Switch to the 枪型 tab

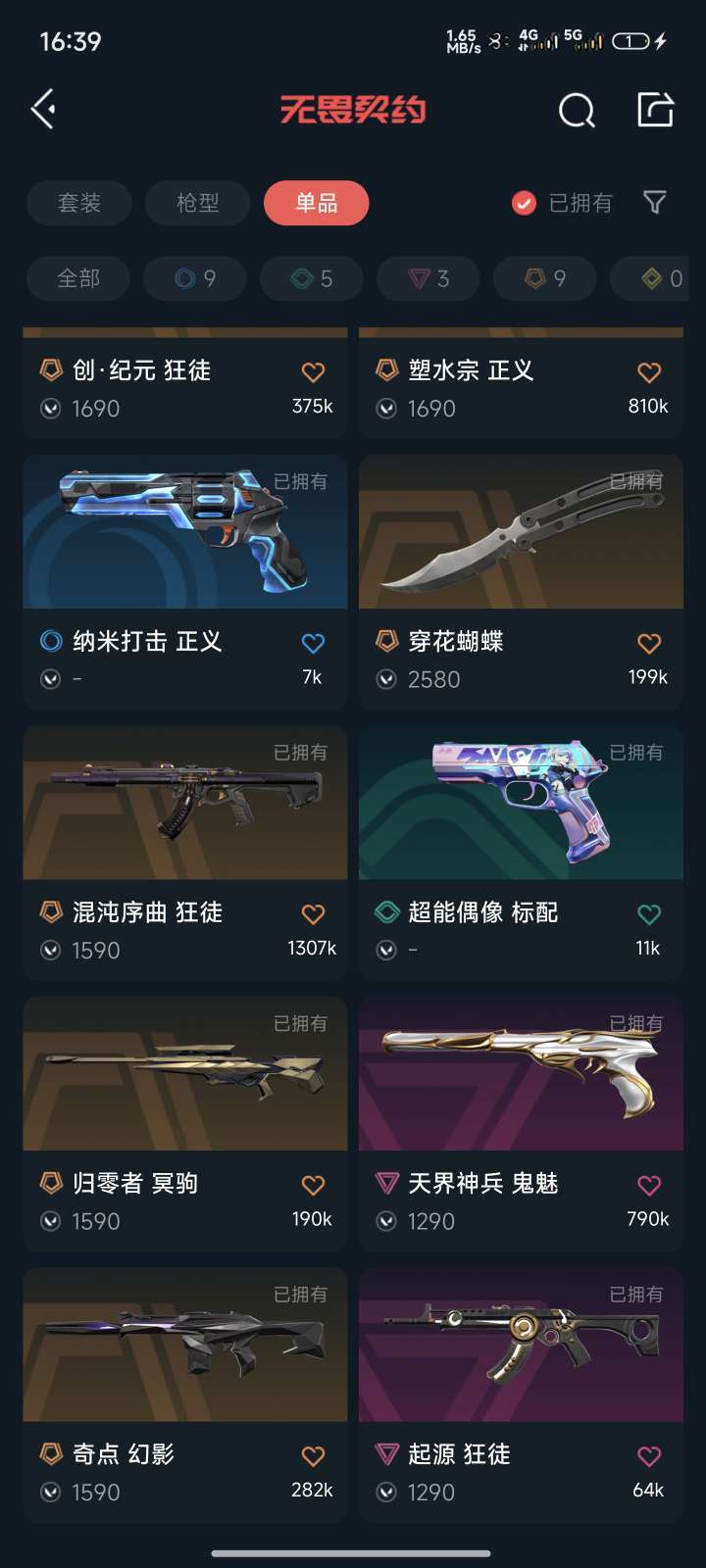click(x=198, y=203)
